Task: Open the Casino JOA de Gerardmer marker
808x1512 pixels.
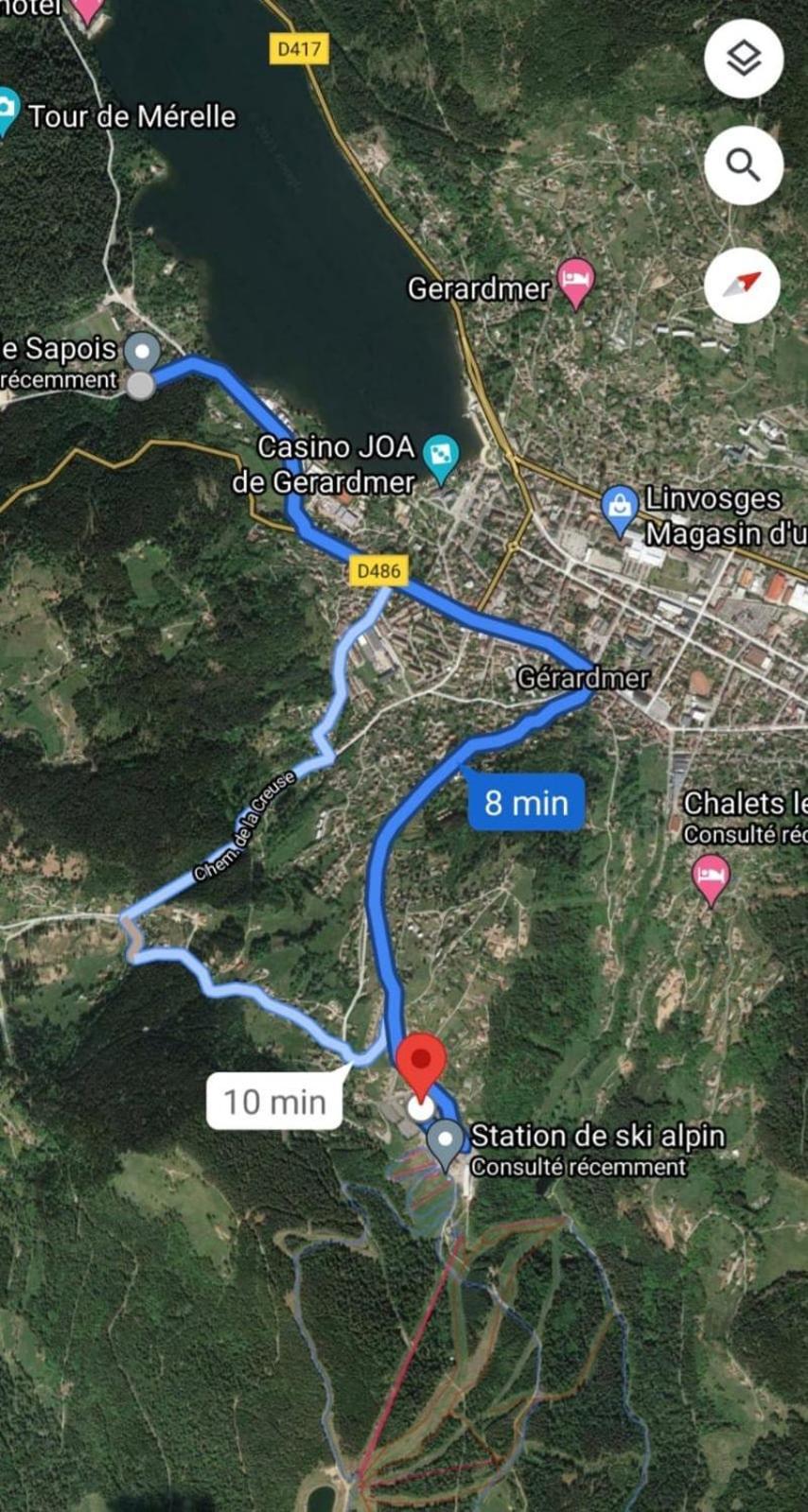Action: tap(440, 456)
